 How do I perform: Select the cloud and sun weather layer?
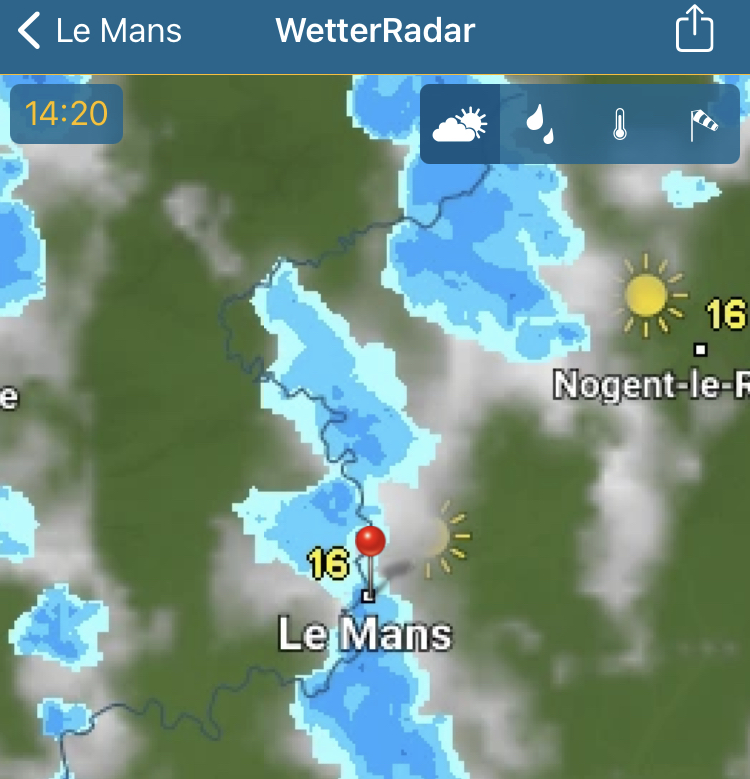460,125
